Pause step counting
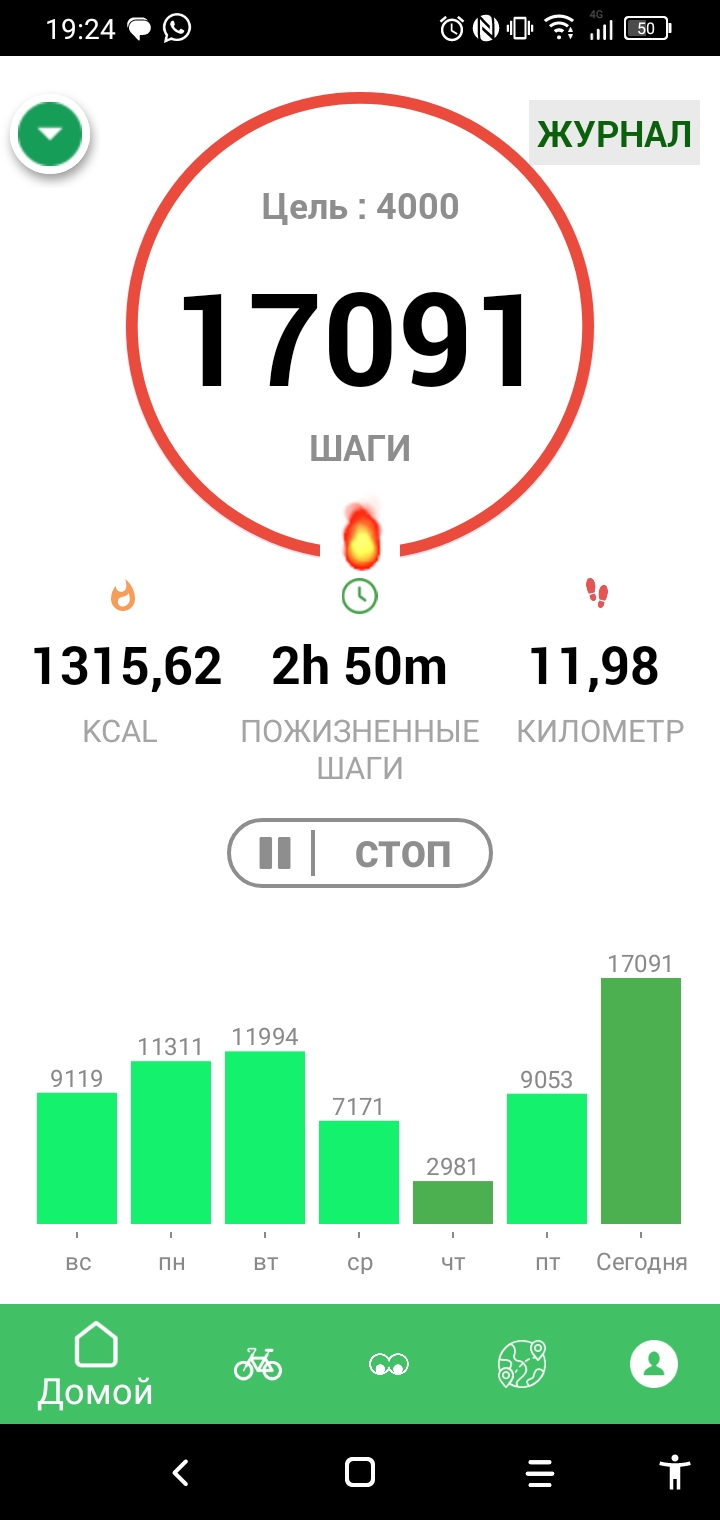Image resolution: width=720 pixels, height=1520 pixels. click(275, 853)
